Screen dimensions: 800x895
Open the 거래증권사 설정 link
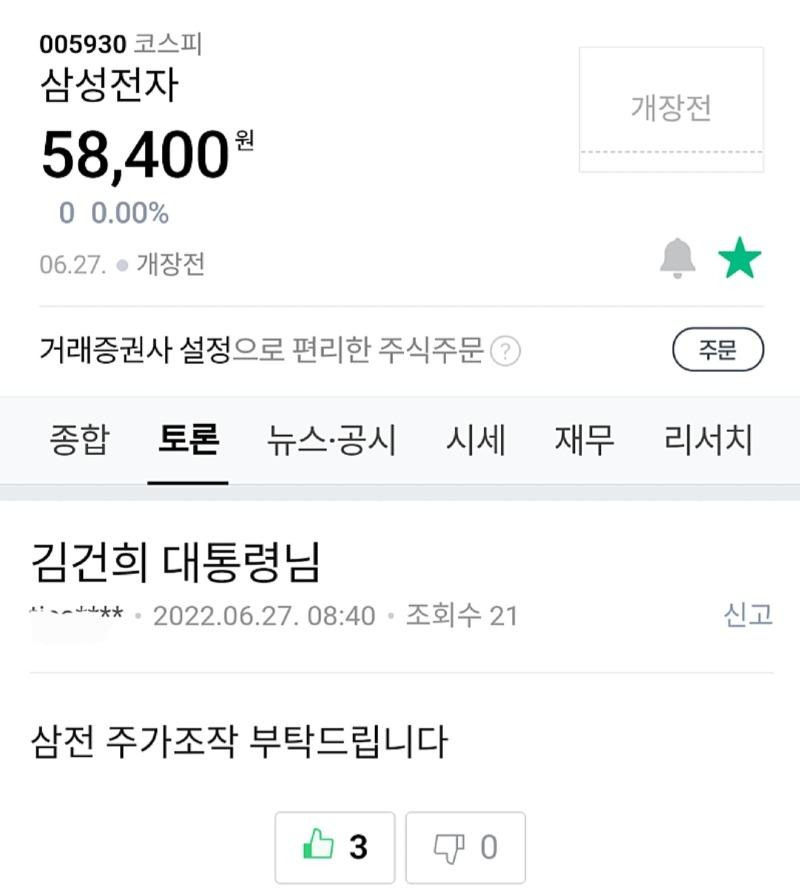(x=135, y=351)
